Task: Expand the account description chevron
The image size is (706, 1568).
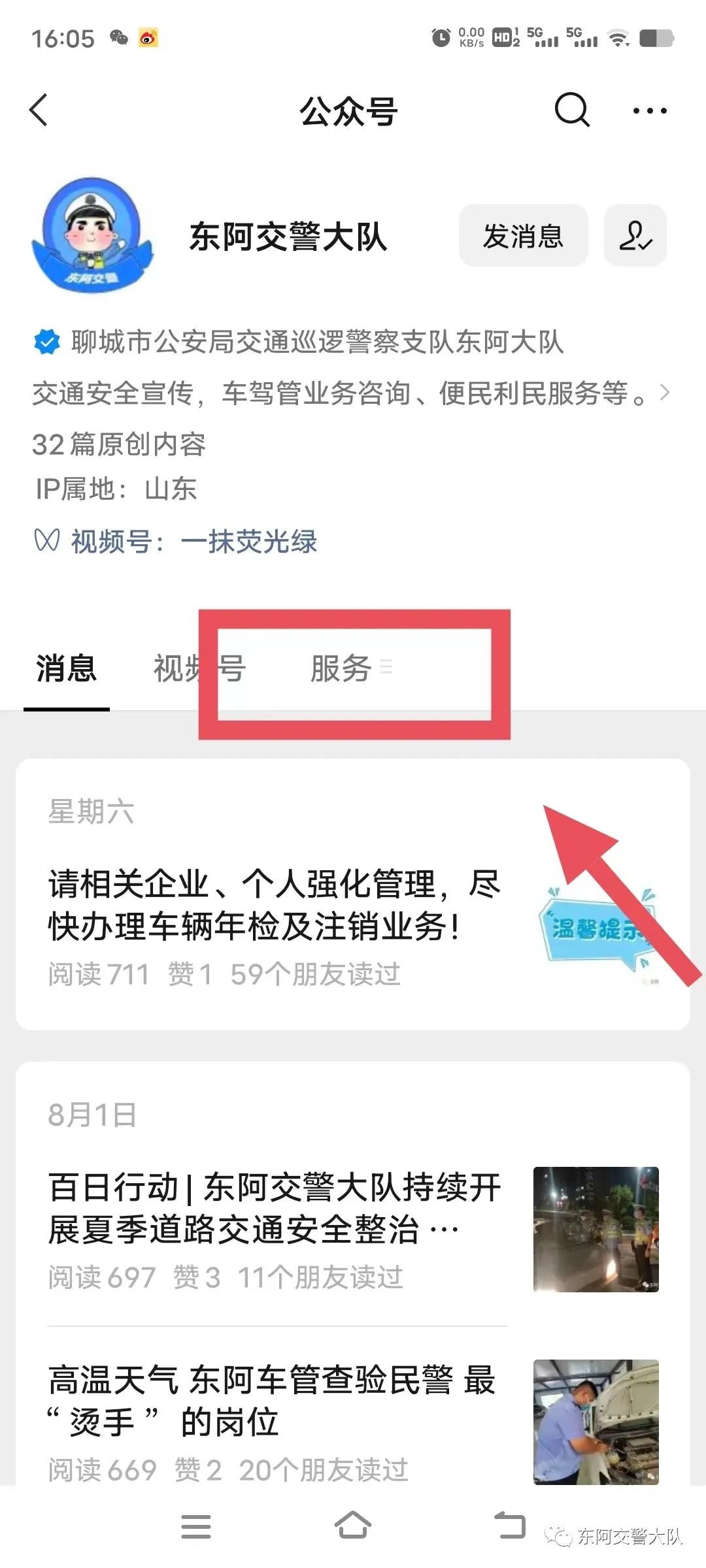Action: point(665,393)
